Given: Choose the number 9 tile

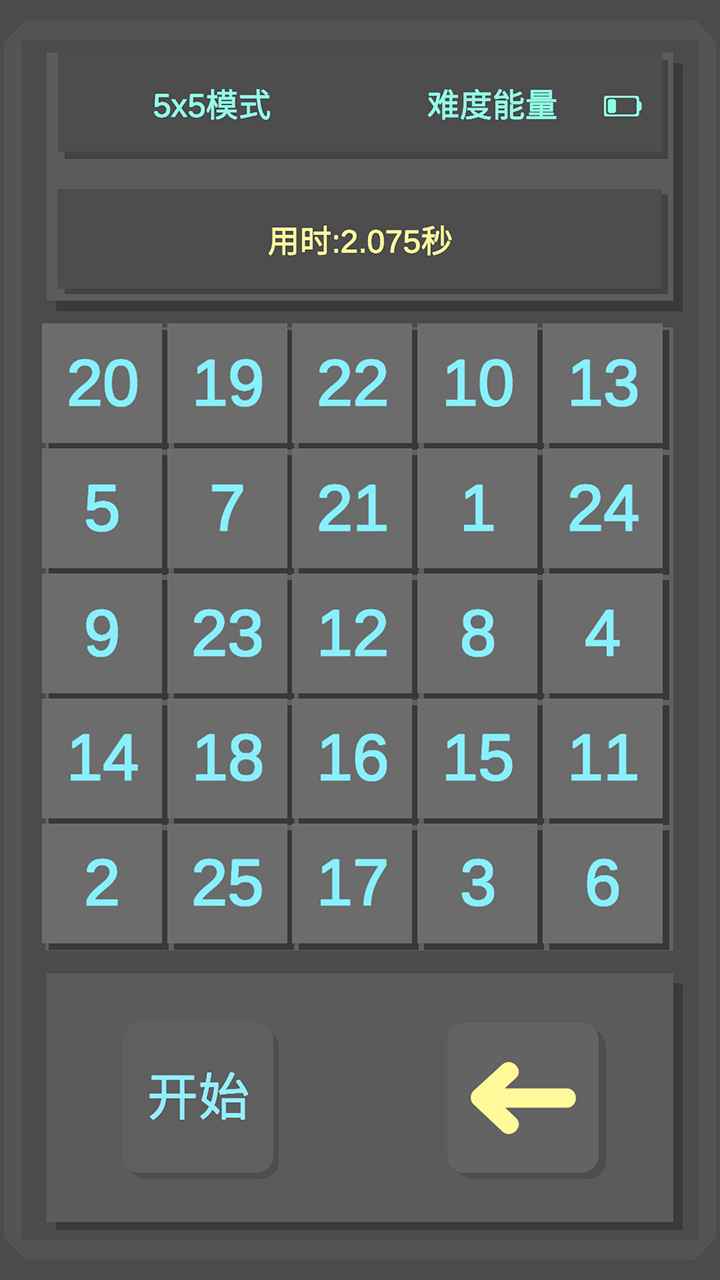Looking at the screenshot, I should click(x=102, y=633).
